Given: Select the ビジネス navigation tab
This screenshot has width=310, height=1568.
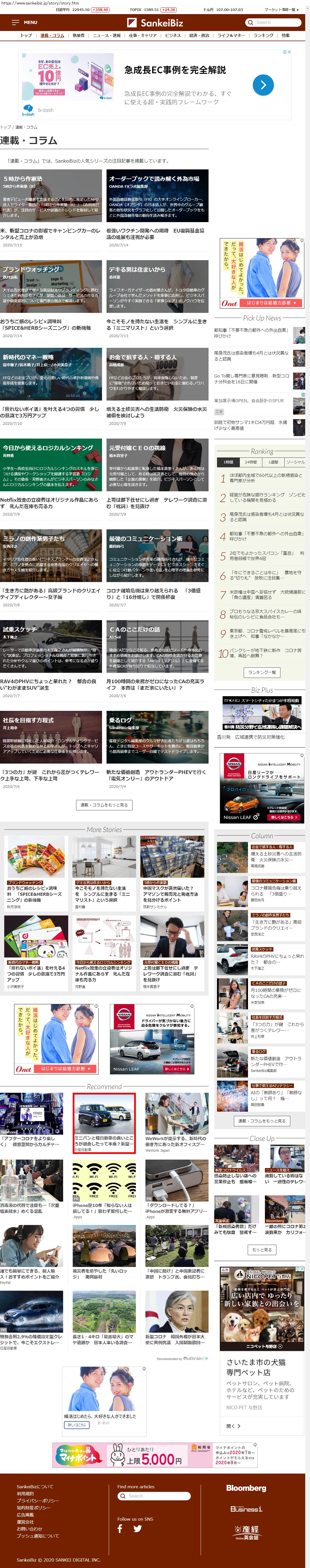Looking at the screenshot, I should (x=173, y=35).
